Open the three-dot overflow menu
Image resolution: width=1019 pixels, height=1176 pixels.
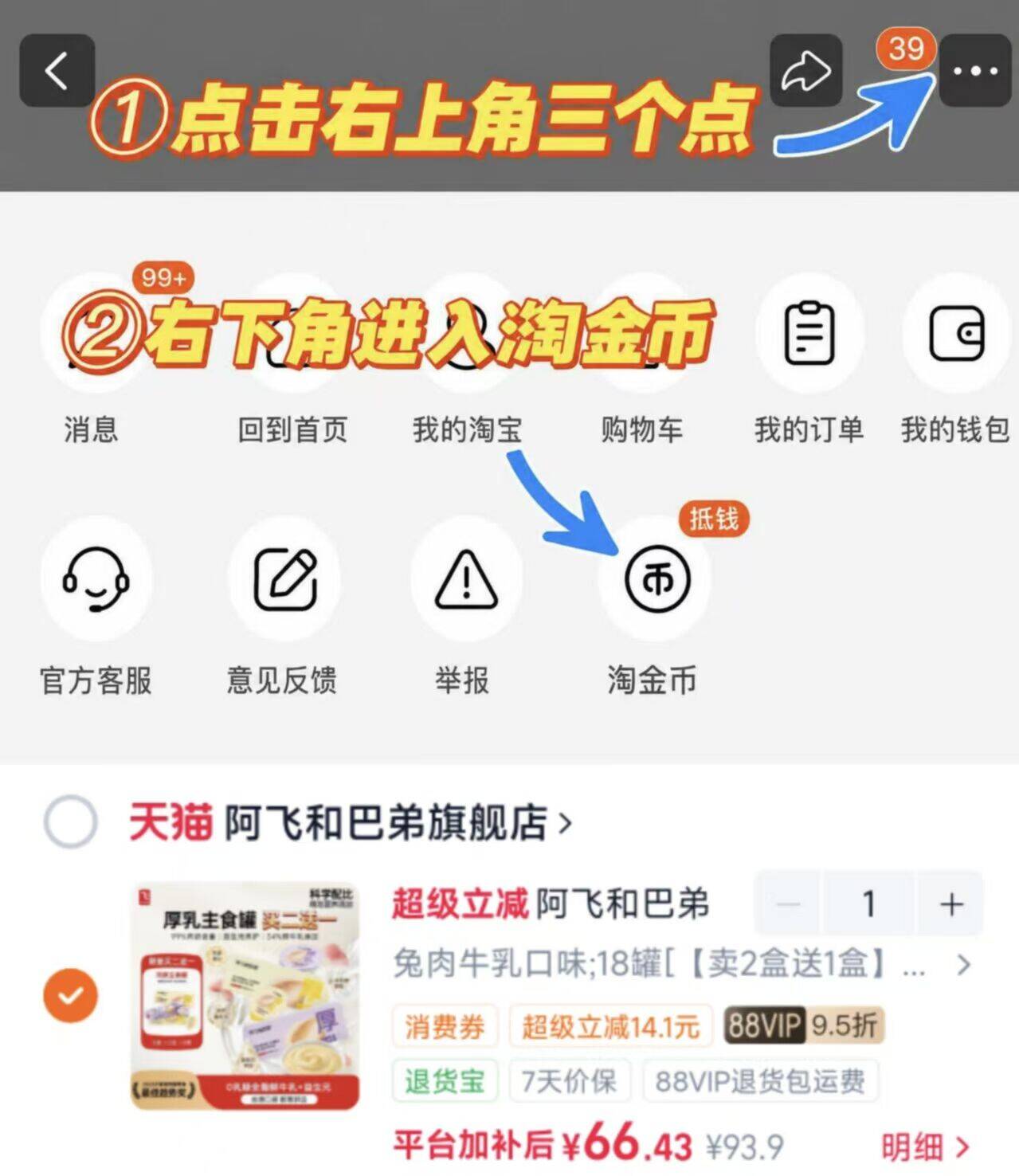pyautogui.click(x=975, y=71)
